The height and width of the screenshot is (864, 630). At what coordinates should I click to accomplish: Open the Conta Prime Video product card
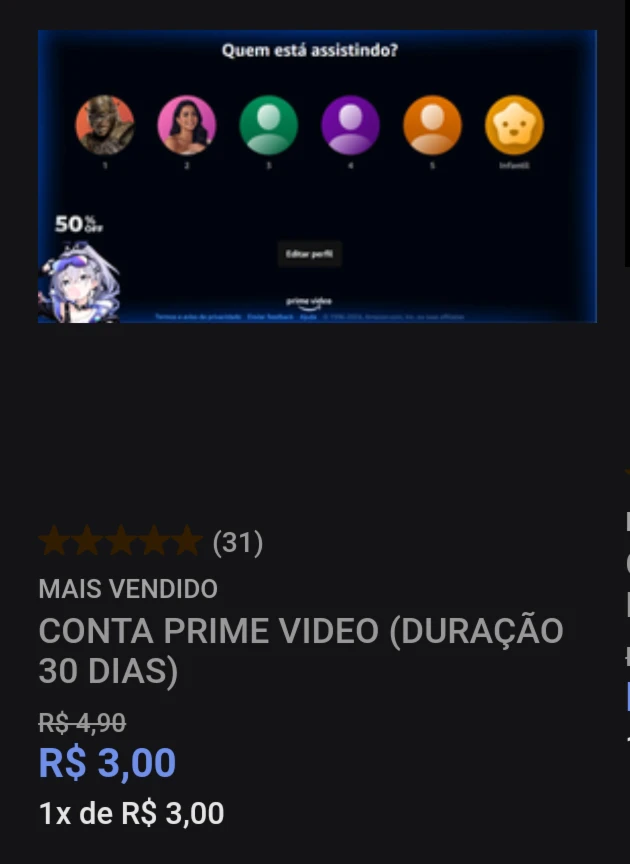tap(300, 650)
